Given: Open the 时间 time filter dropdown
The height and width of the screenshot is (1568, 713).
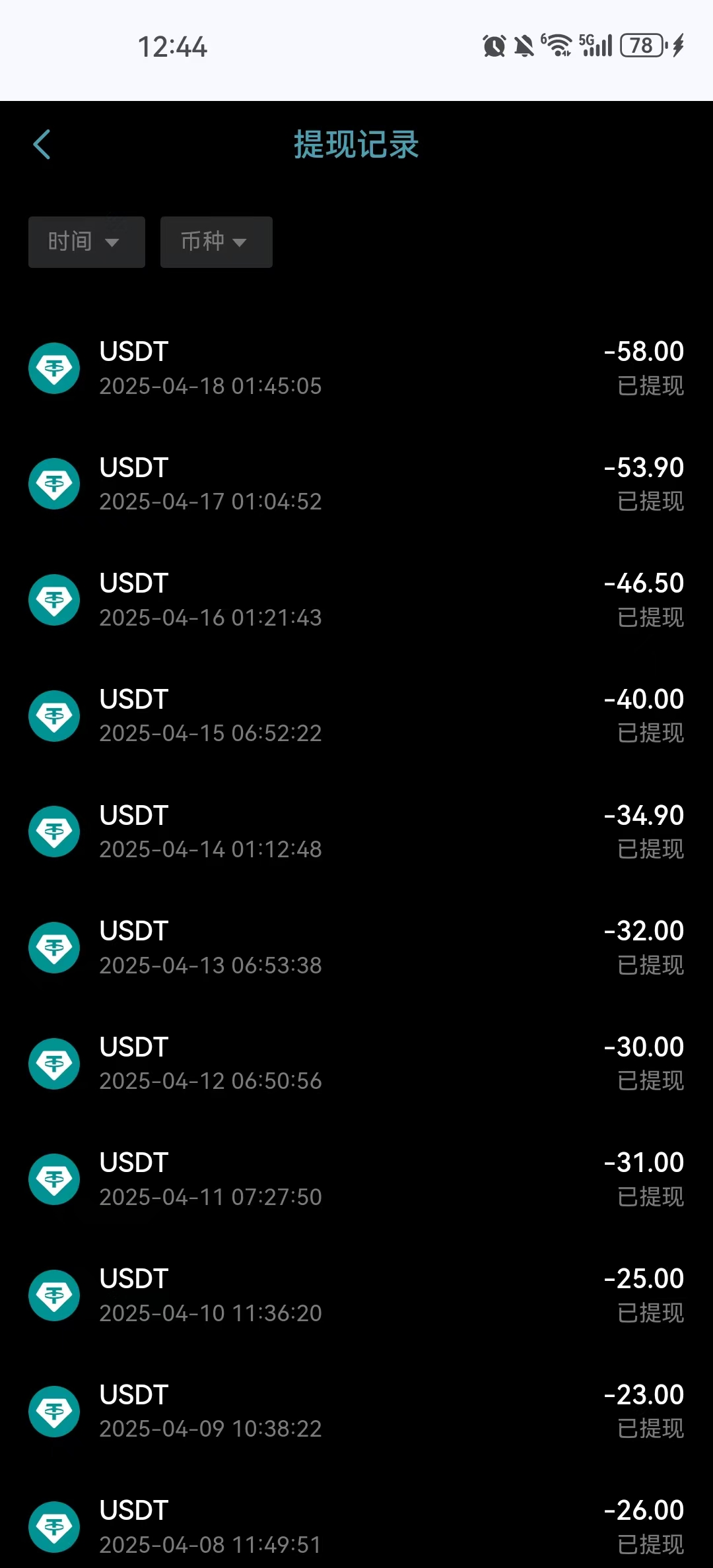Looking at the screenshot, I should 86,242.
